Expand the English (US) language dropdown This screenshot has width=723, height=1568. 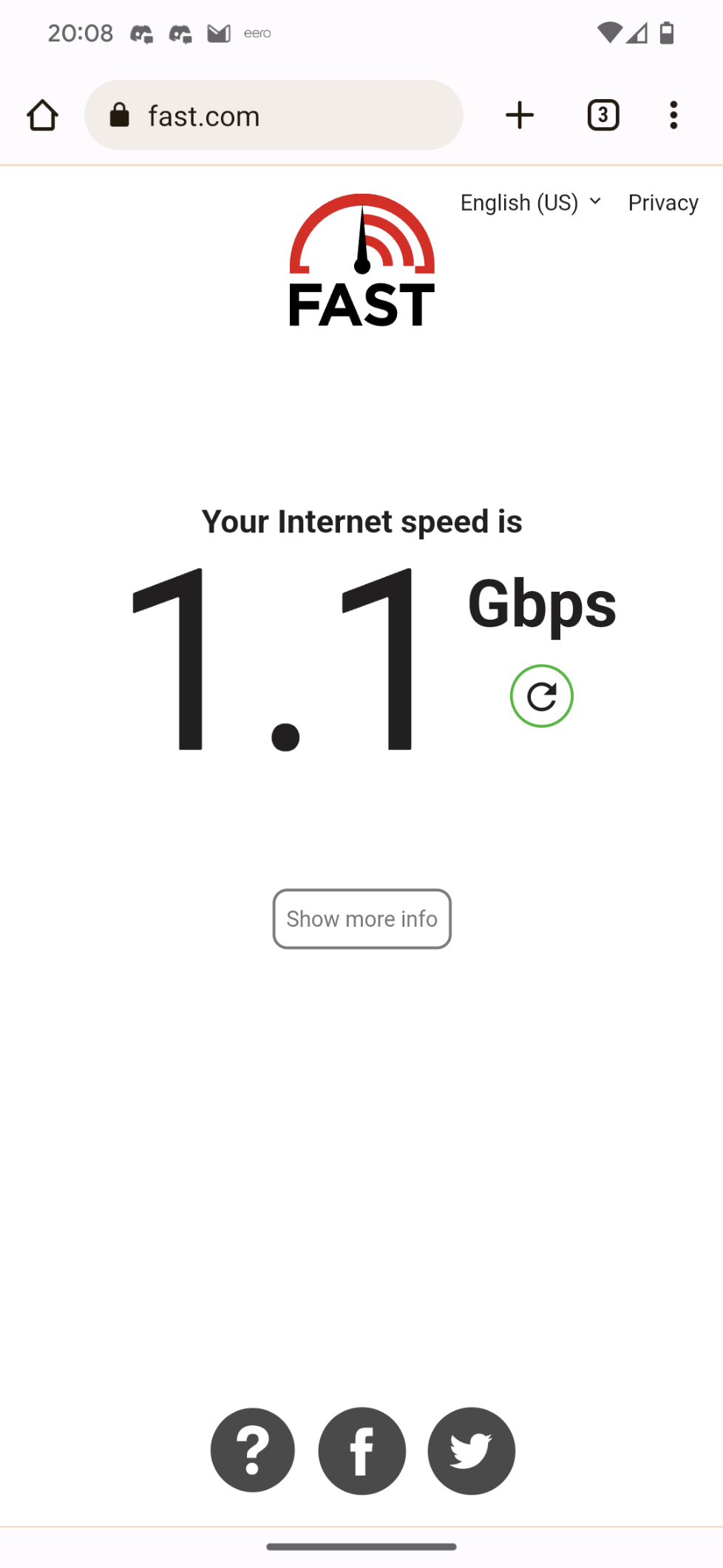coord(530,203)
